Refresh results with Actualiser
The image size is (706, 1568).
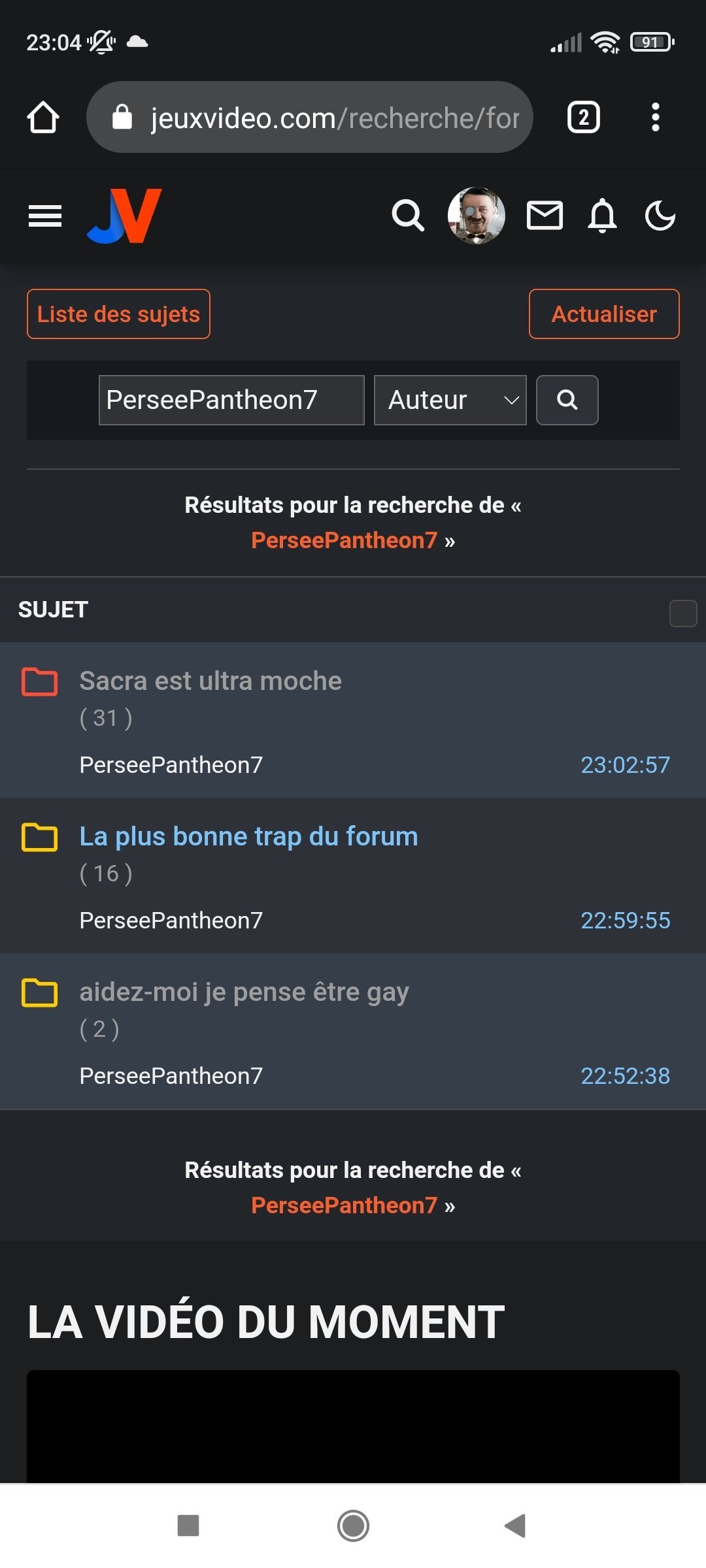click(604, 314)
